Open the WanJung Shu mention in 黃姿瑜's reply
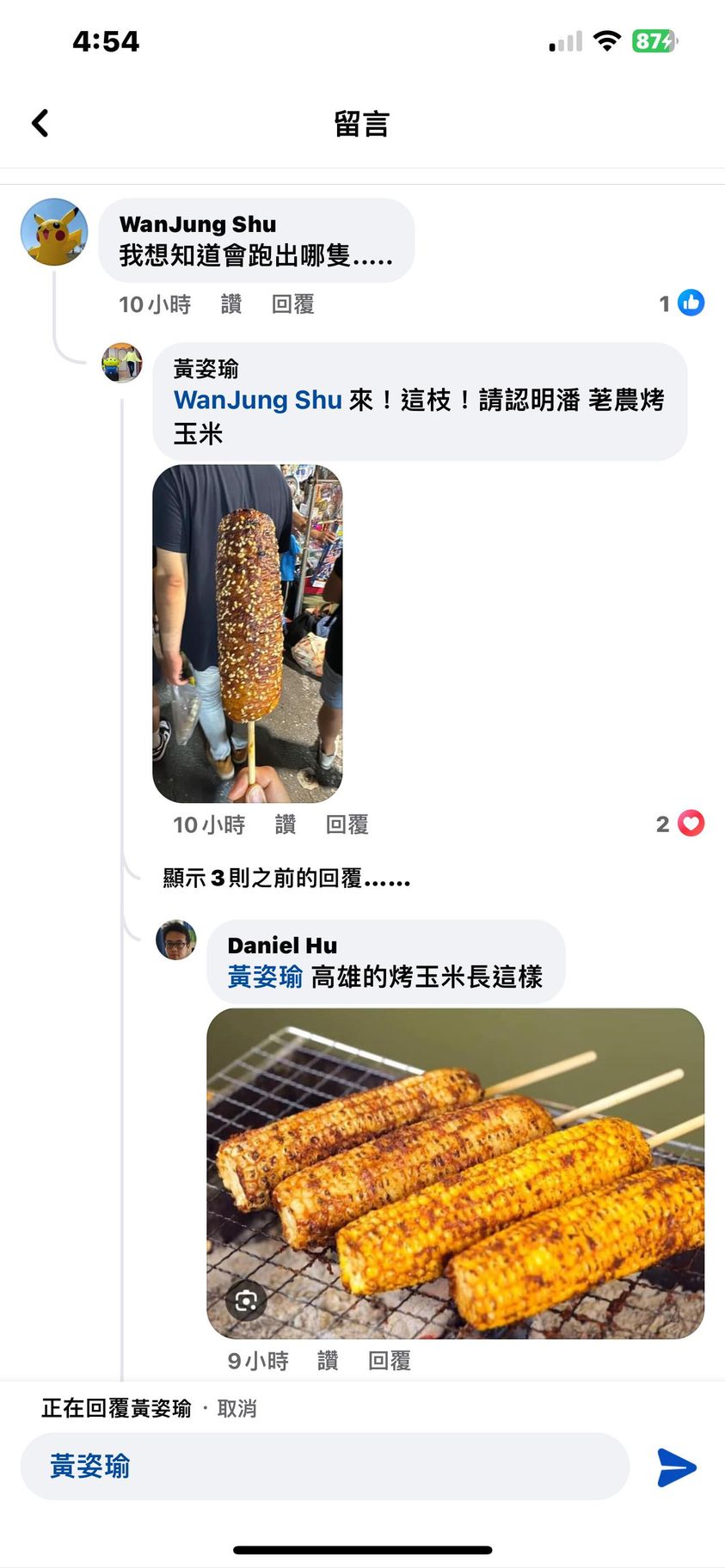This screenshot has height=1568, width=725. pos(258,401)
